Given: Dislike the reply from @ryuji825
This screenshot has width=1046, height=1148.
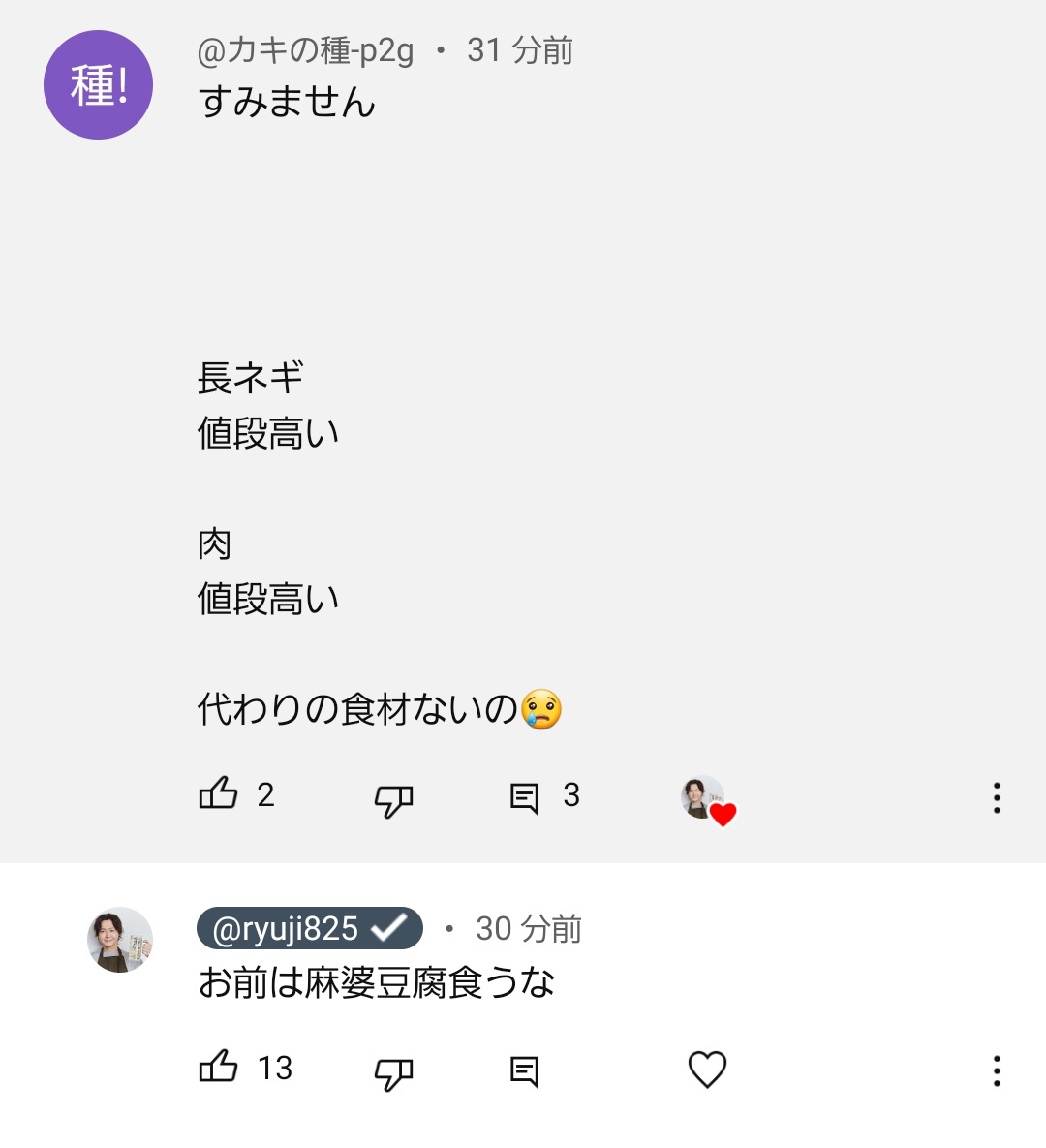Looking at the screenshot, I should click(x=393, y=1071).
